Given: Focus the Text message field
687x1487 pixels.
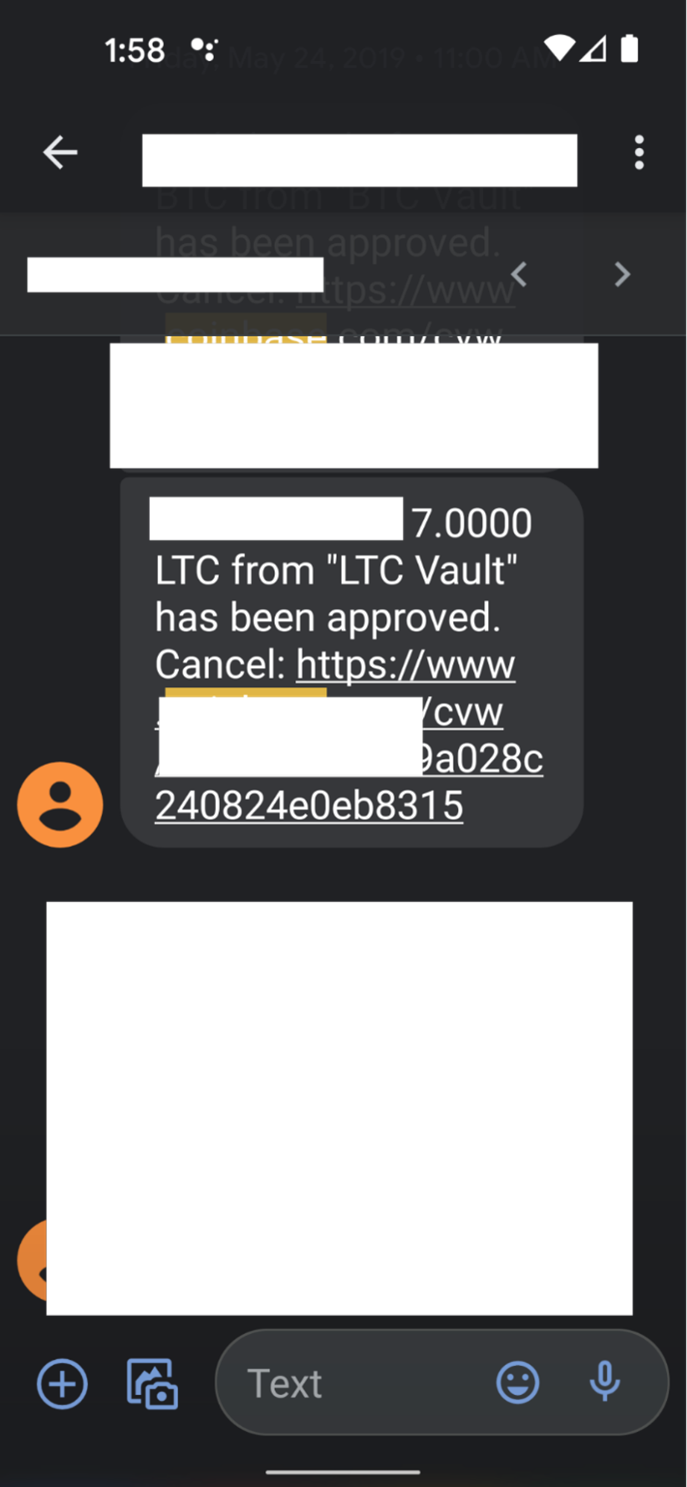Looking at the screenshot, I should click(360, 1384).
